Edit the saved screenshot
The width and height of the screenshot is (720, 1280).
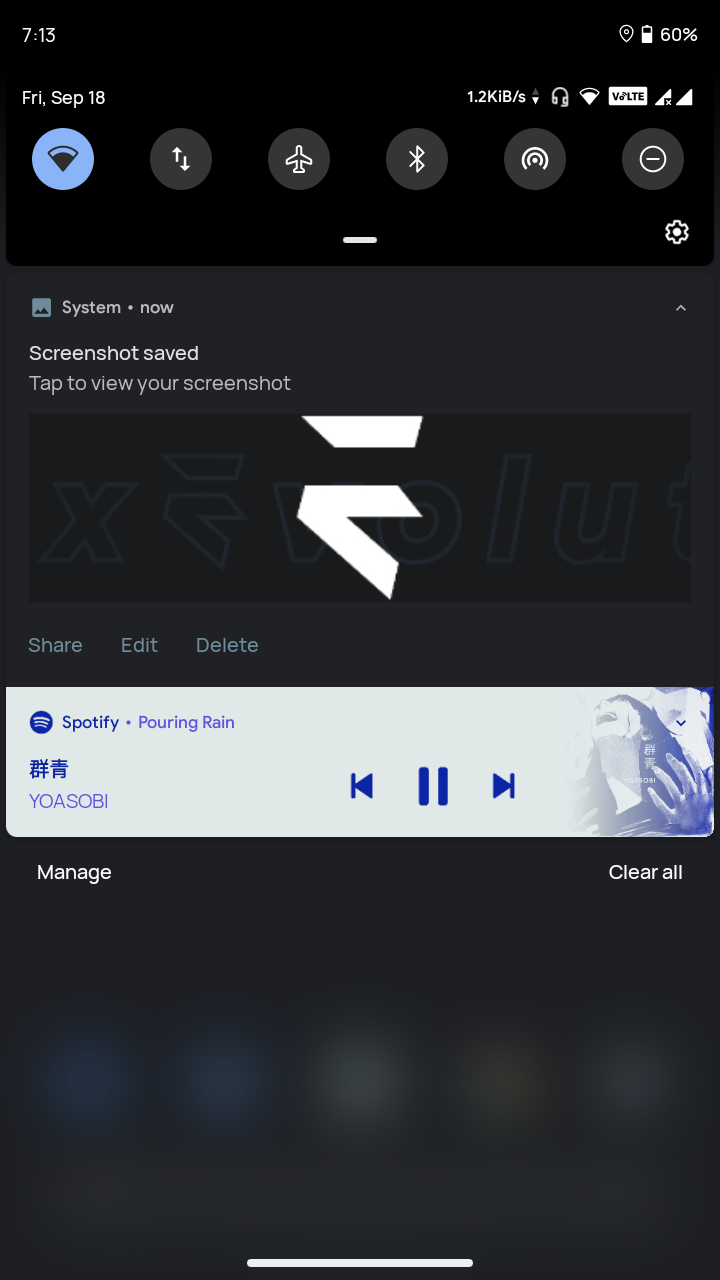[x=139, y=645]
